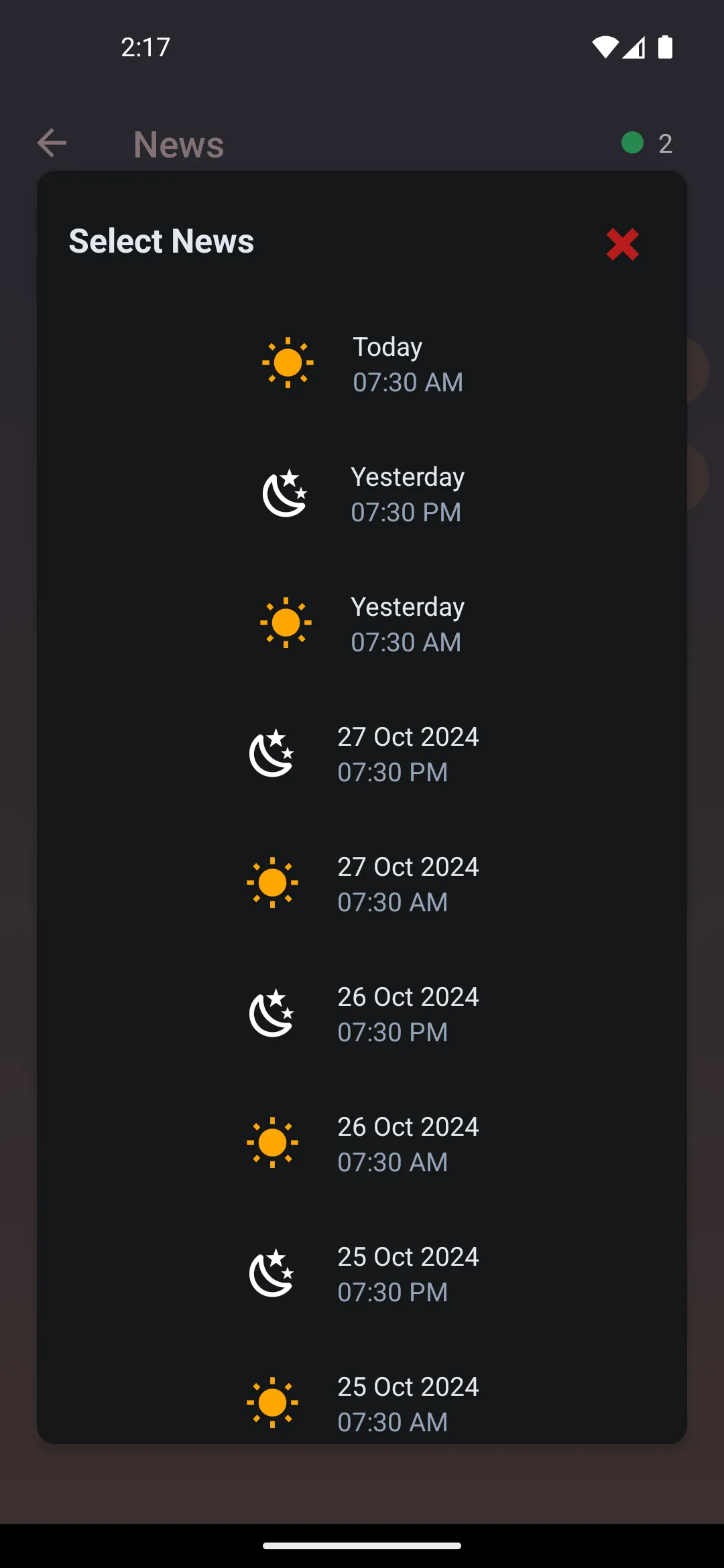This screenshot has height=1568, width=724.
Task: Click the green unread indicator dot
Action: pyautogui.click(x=633, y=143)
